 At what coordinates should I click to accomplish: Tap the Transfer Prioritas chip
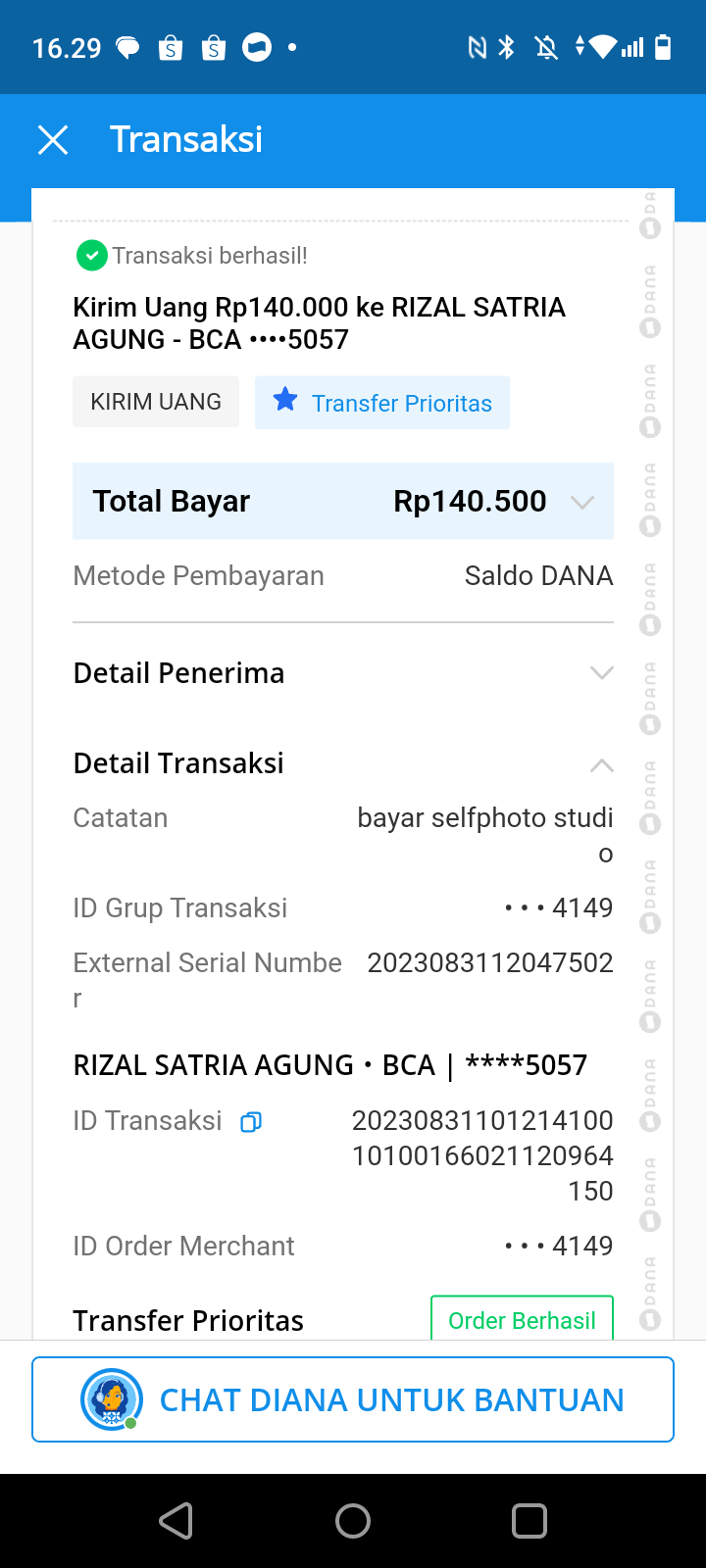click(382, 403)
